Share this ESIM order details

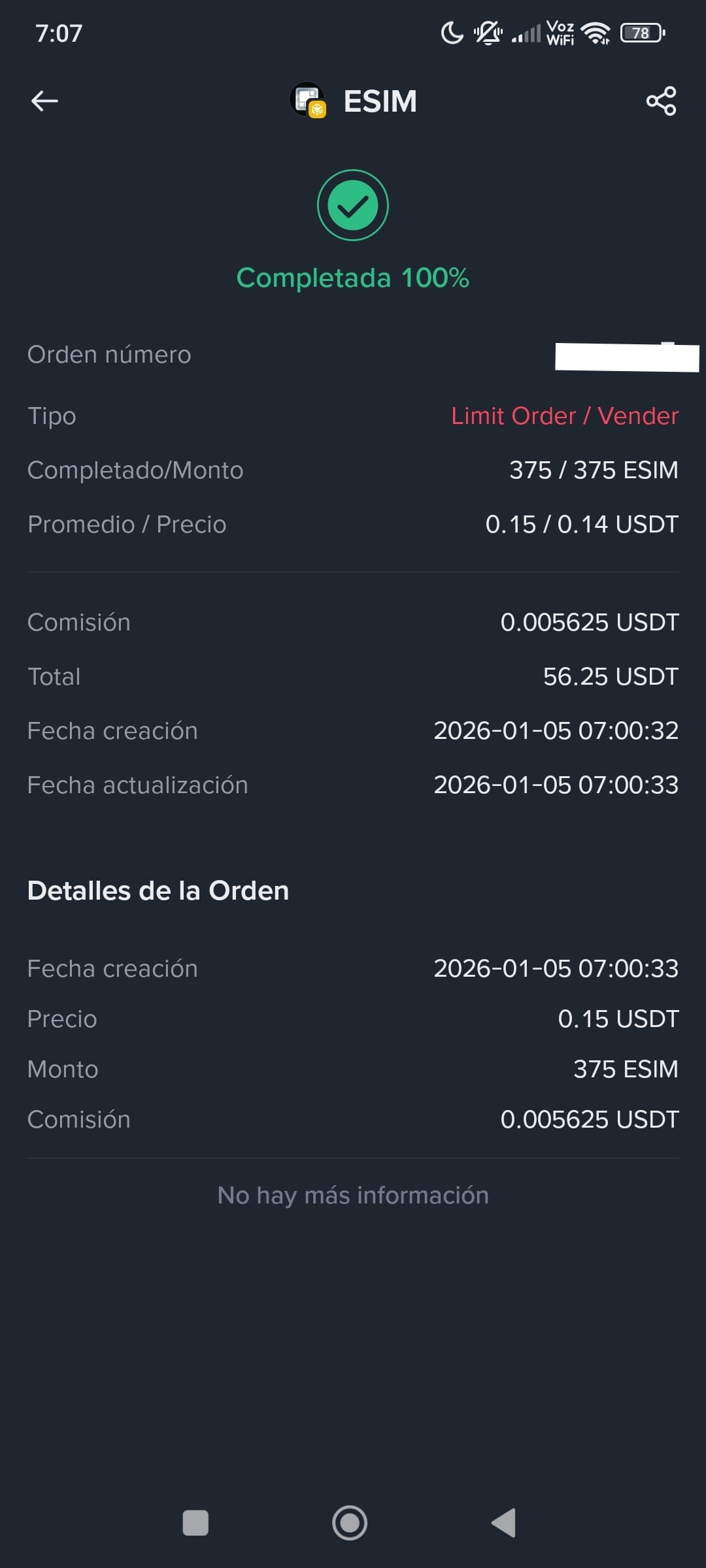[661, 101]
